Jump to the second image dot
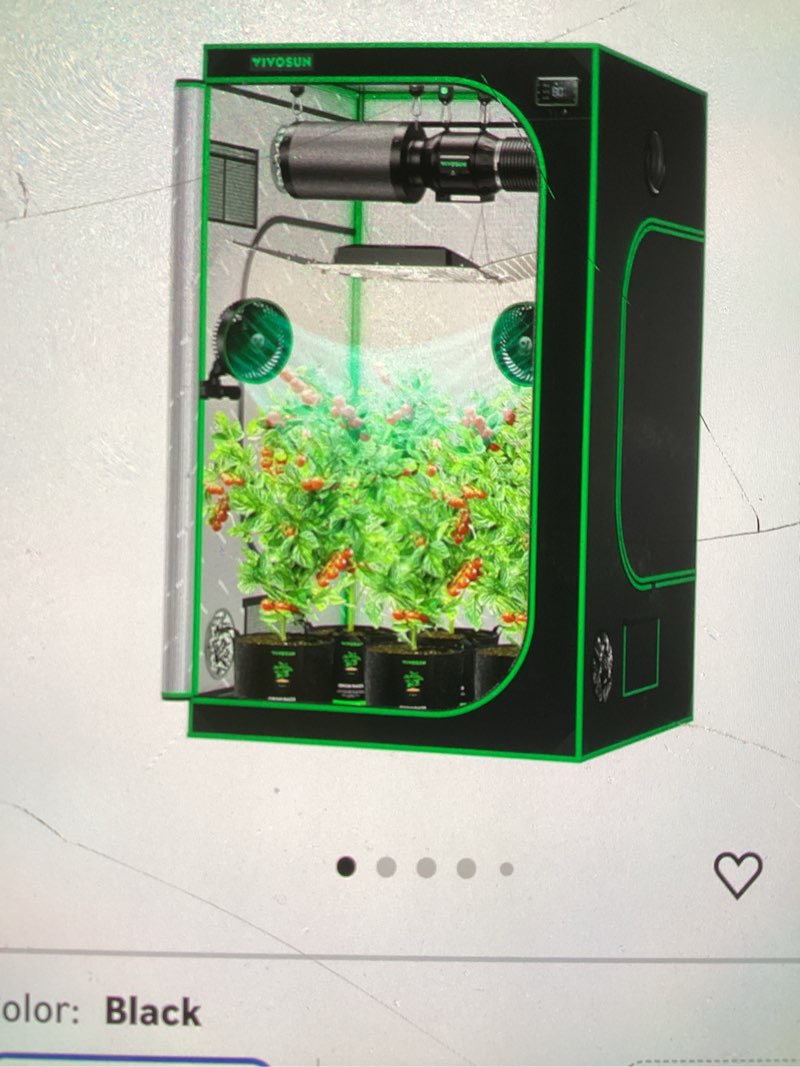800x1067 pixels. [x=387, y=867]
